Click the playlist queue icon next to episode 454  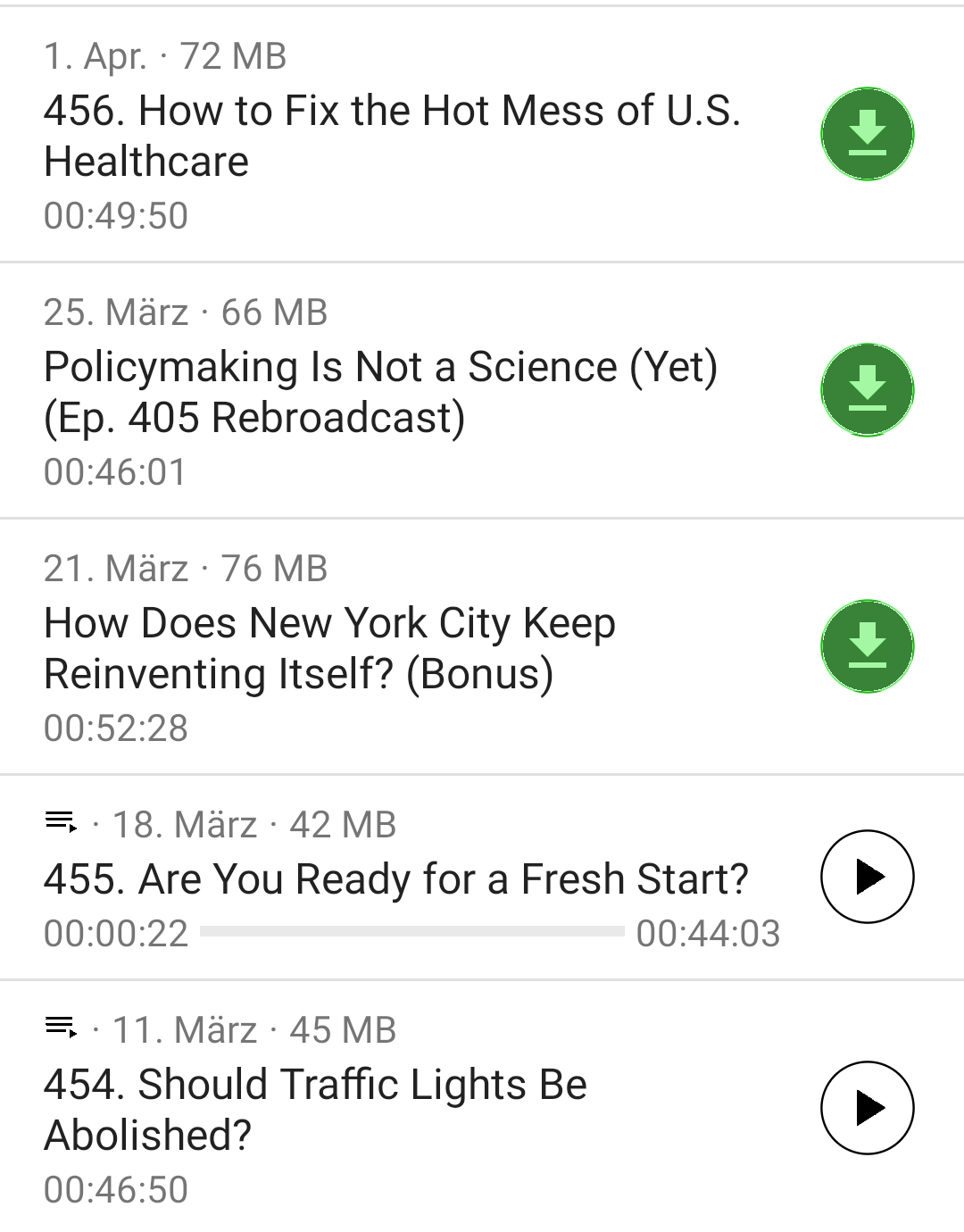coord(61,1029)
